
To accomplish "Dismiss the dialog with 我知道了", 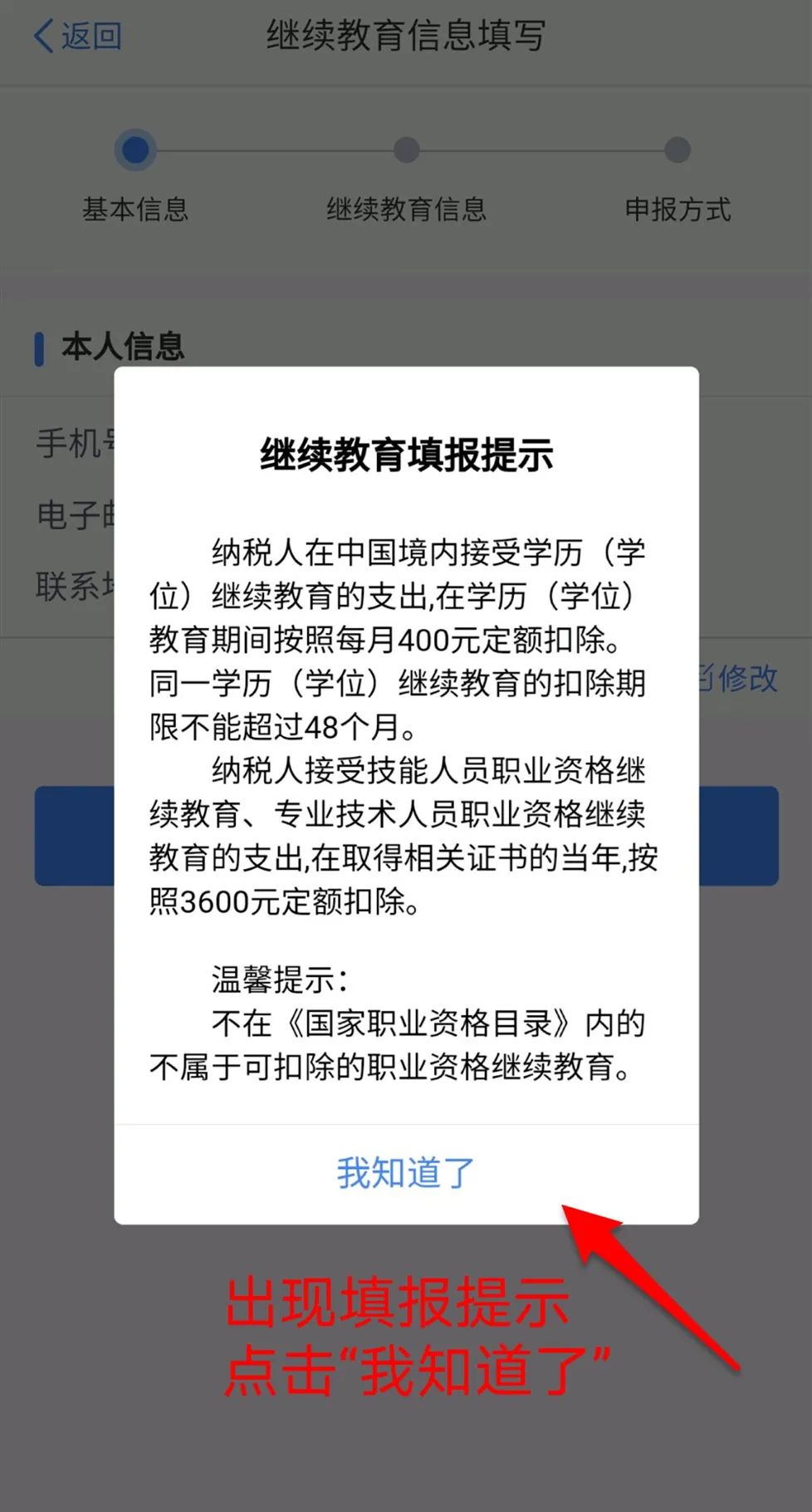I will pyautogui.click(x=406, y=1173).
